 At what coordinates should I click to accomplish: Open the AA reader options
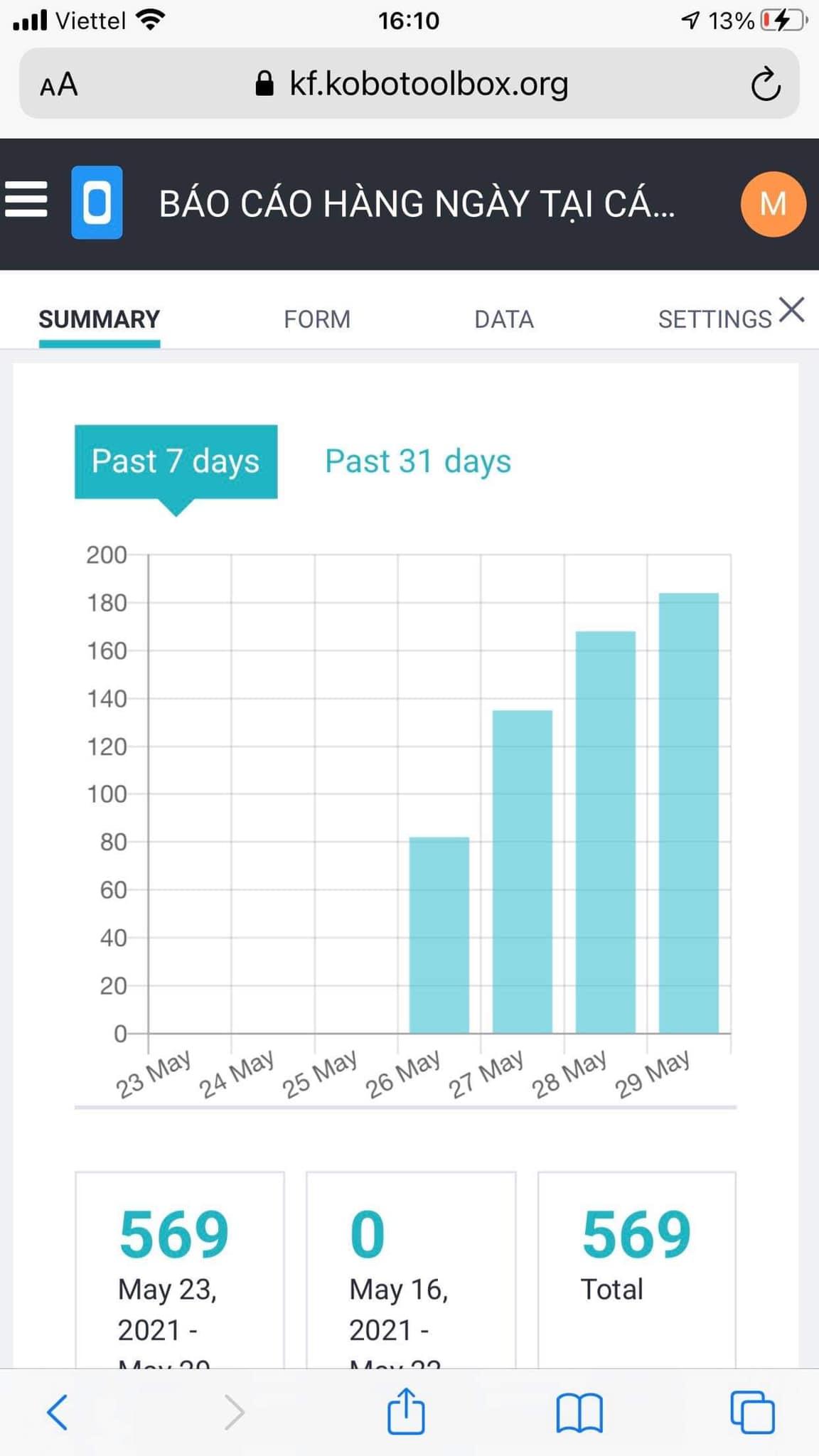tap(59, 85)
